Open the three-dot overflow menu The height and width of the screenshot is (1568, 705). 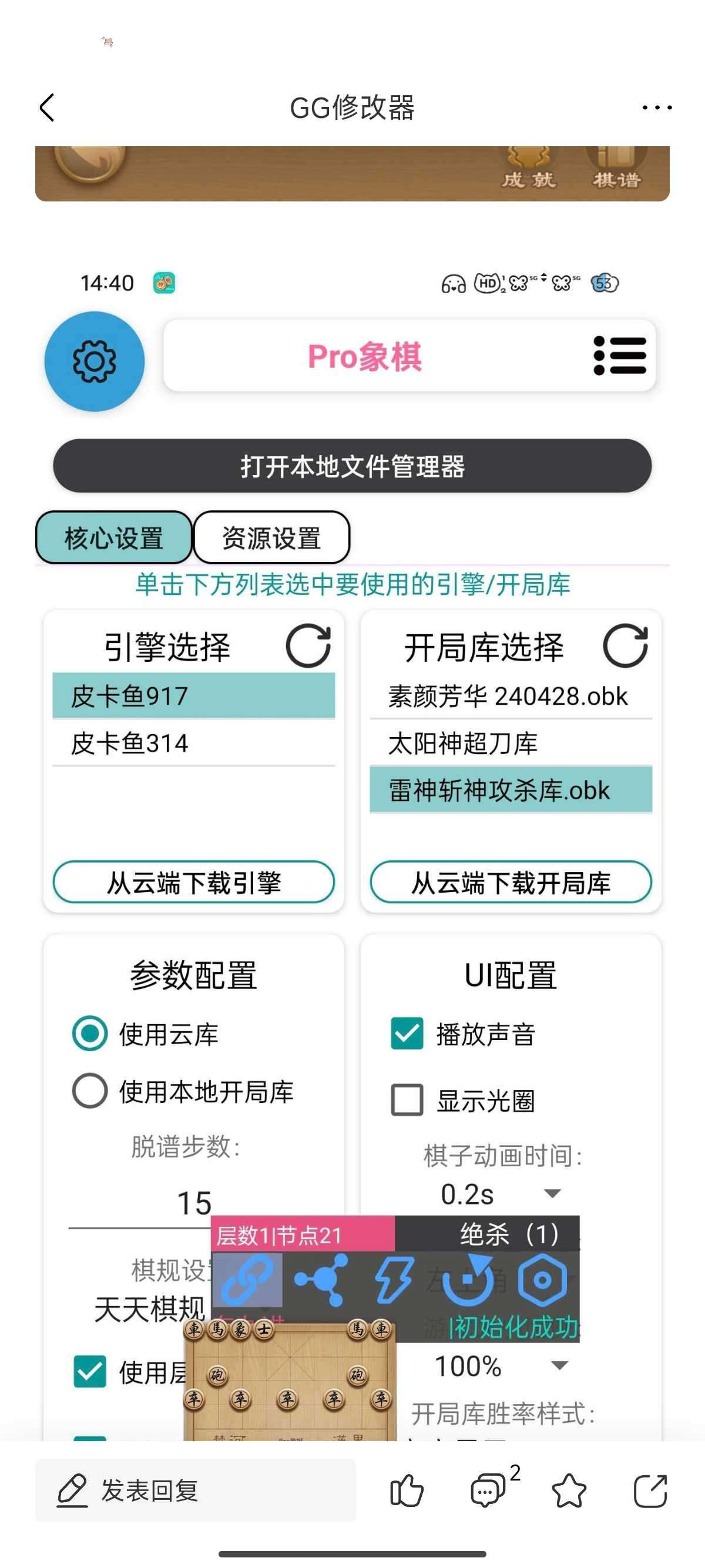(656, 107)
